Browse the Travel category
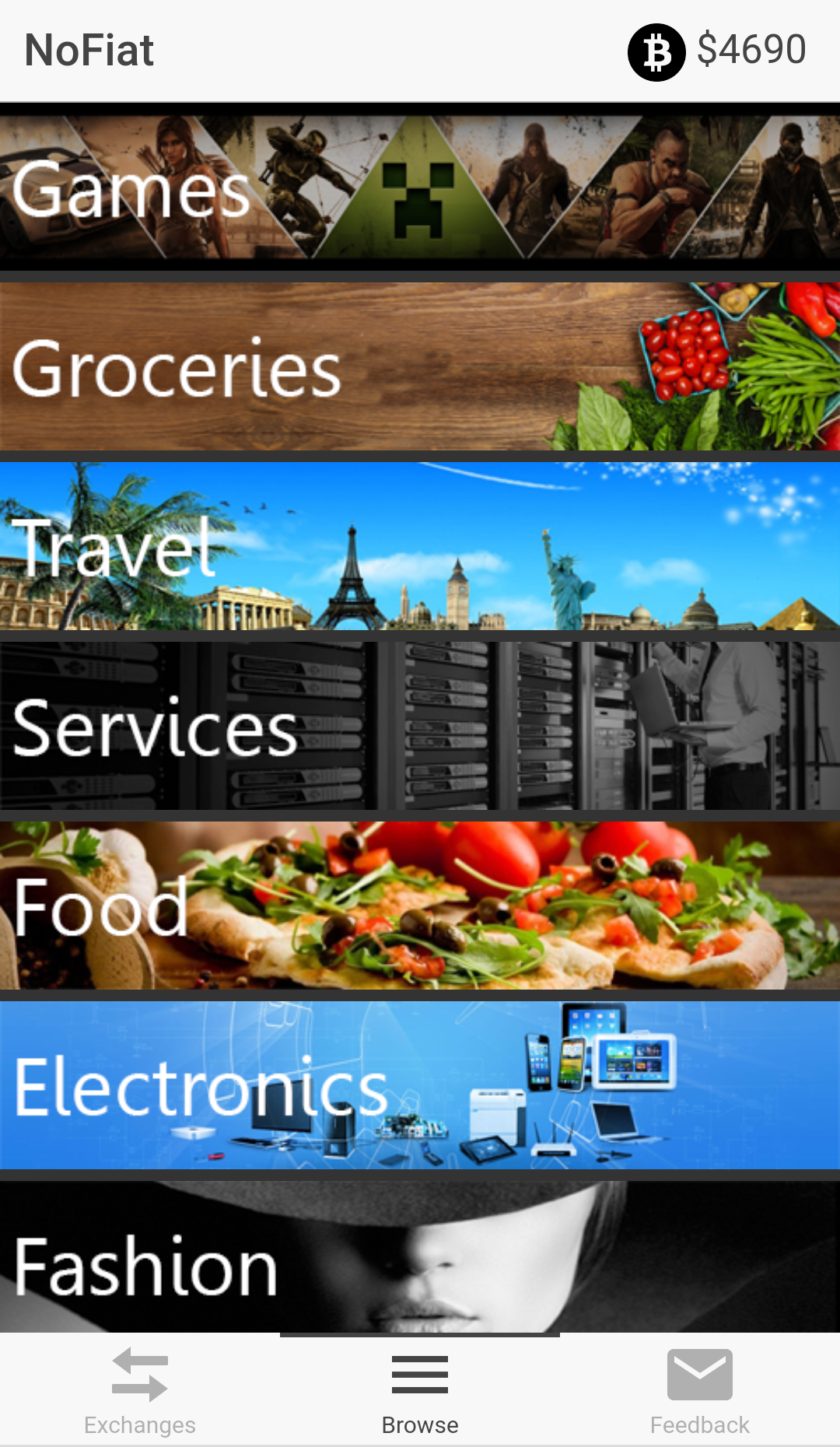 tap(420, 546)
